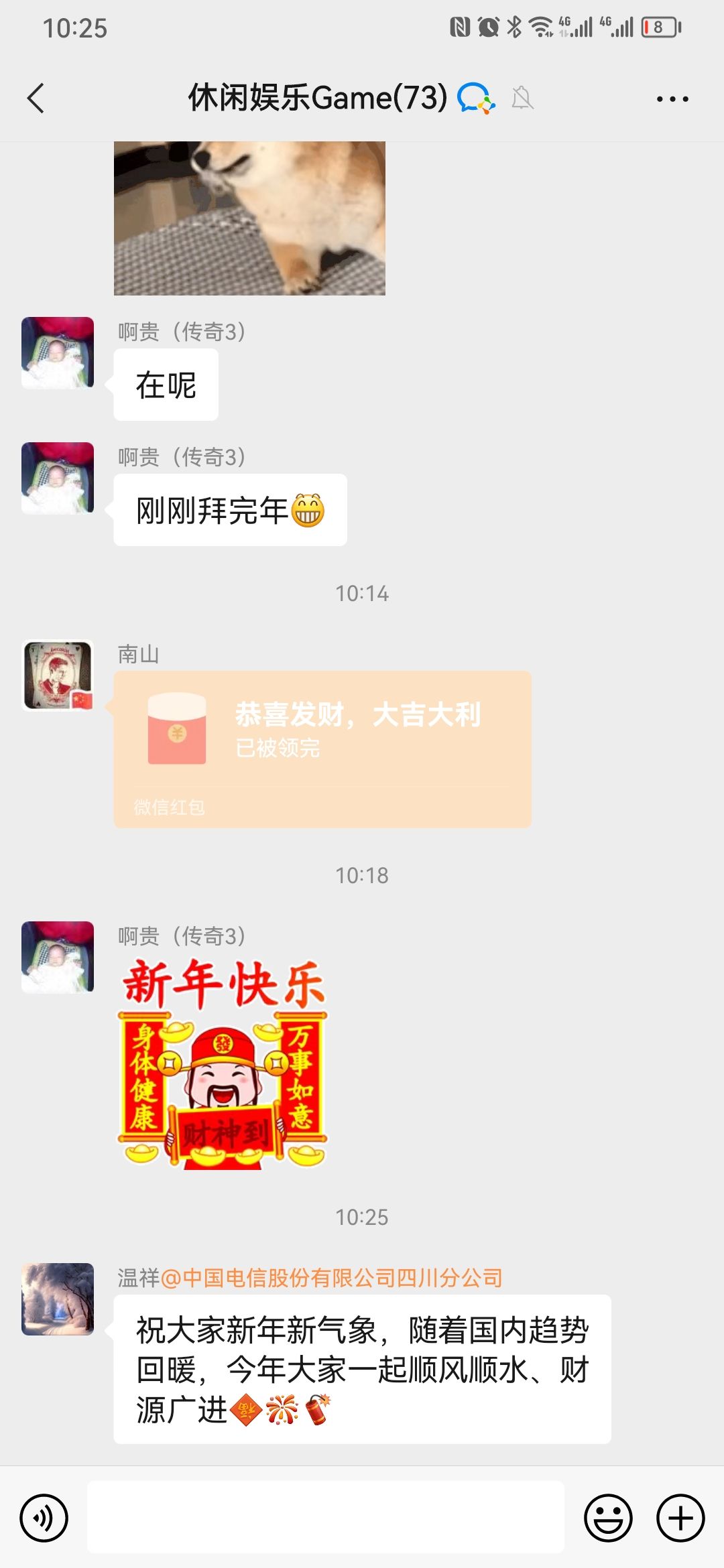View the 新年快乐 sticker from 啊贵
This screenshot has width=724, height=1568.
[223, 1064]
